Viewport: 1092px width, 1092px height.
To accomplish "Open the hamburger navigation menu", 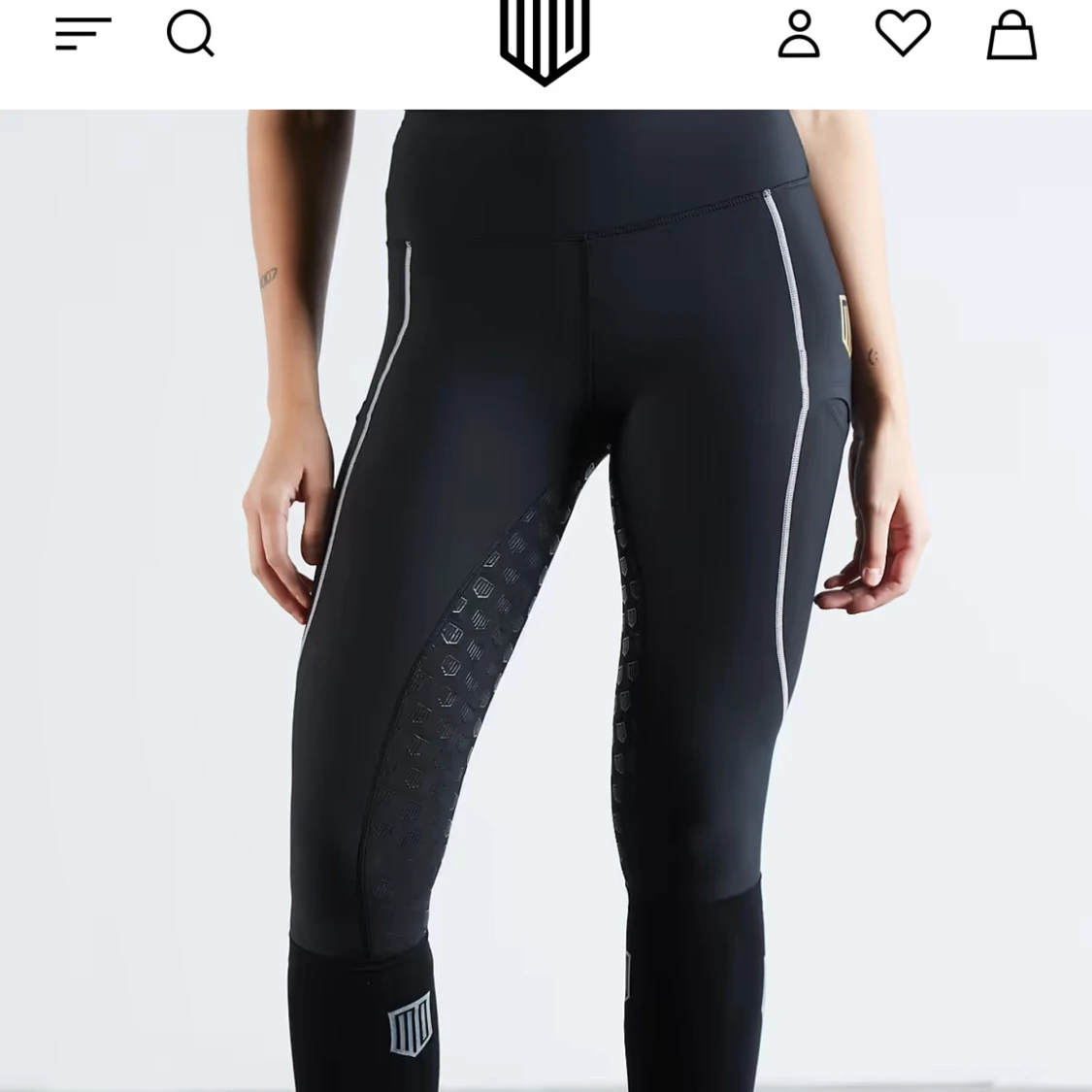I will coord(83,34).
